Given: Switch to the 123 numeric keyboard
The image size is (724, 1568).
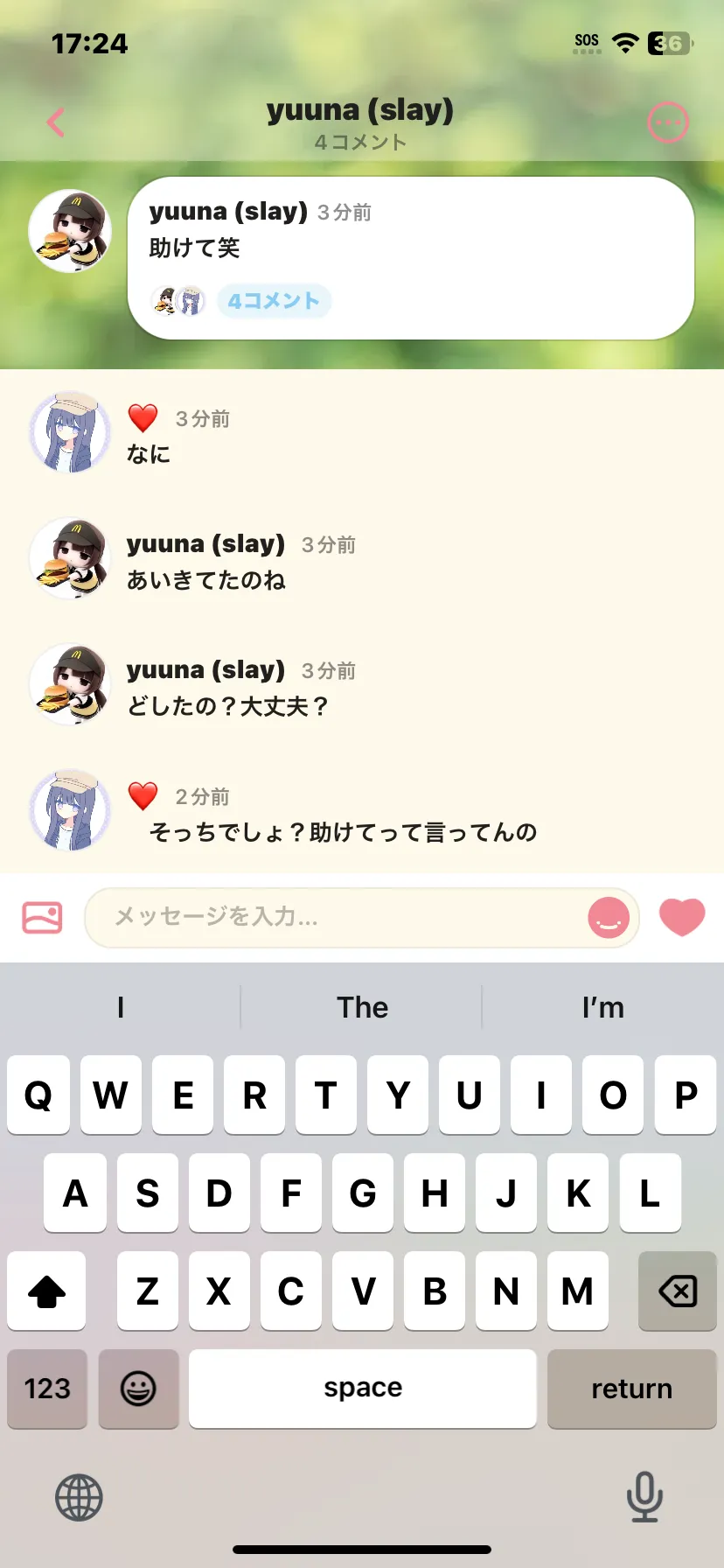Looking at the screenshot, I should coord(47,1389).
